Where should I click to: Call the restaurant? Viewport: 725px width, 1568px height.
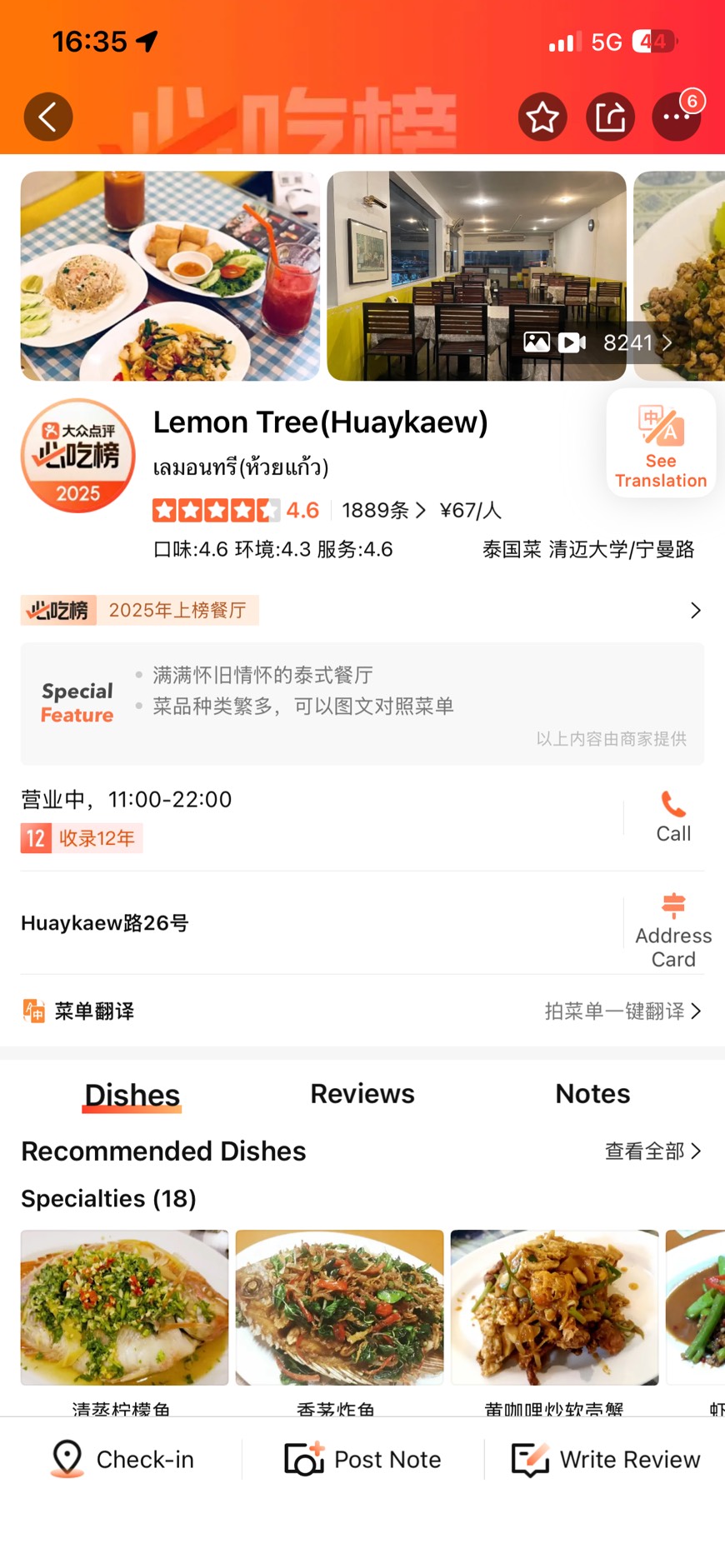[672, 816]
